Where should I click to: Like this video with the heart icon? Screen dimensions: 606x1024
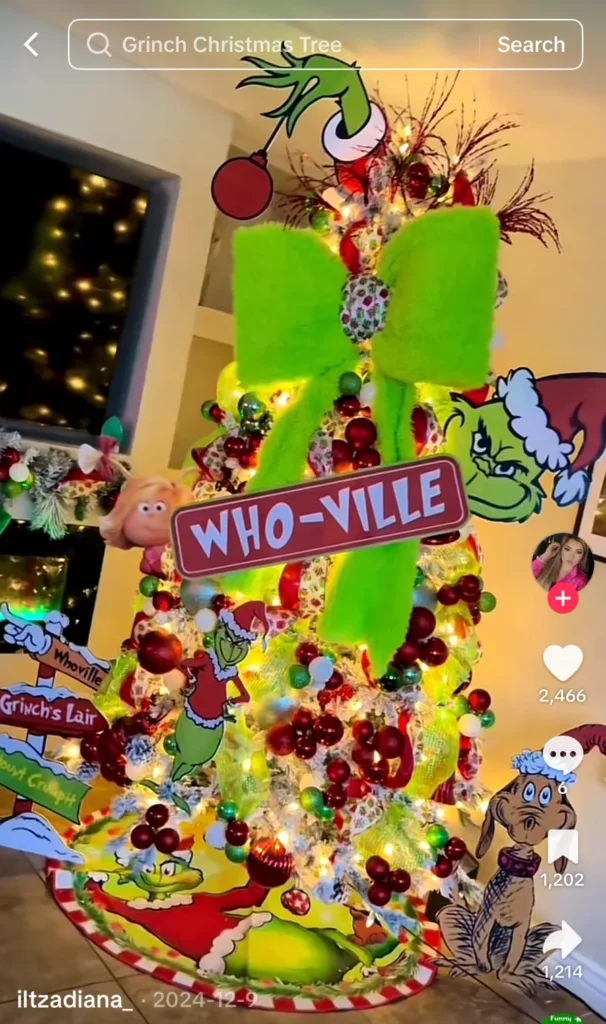click(x=562, y=663)
